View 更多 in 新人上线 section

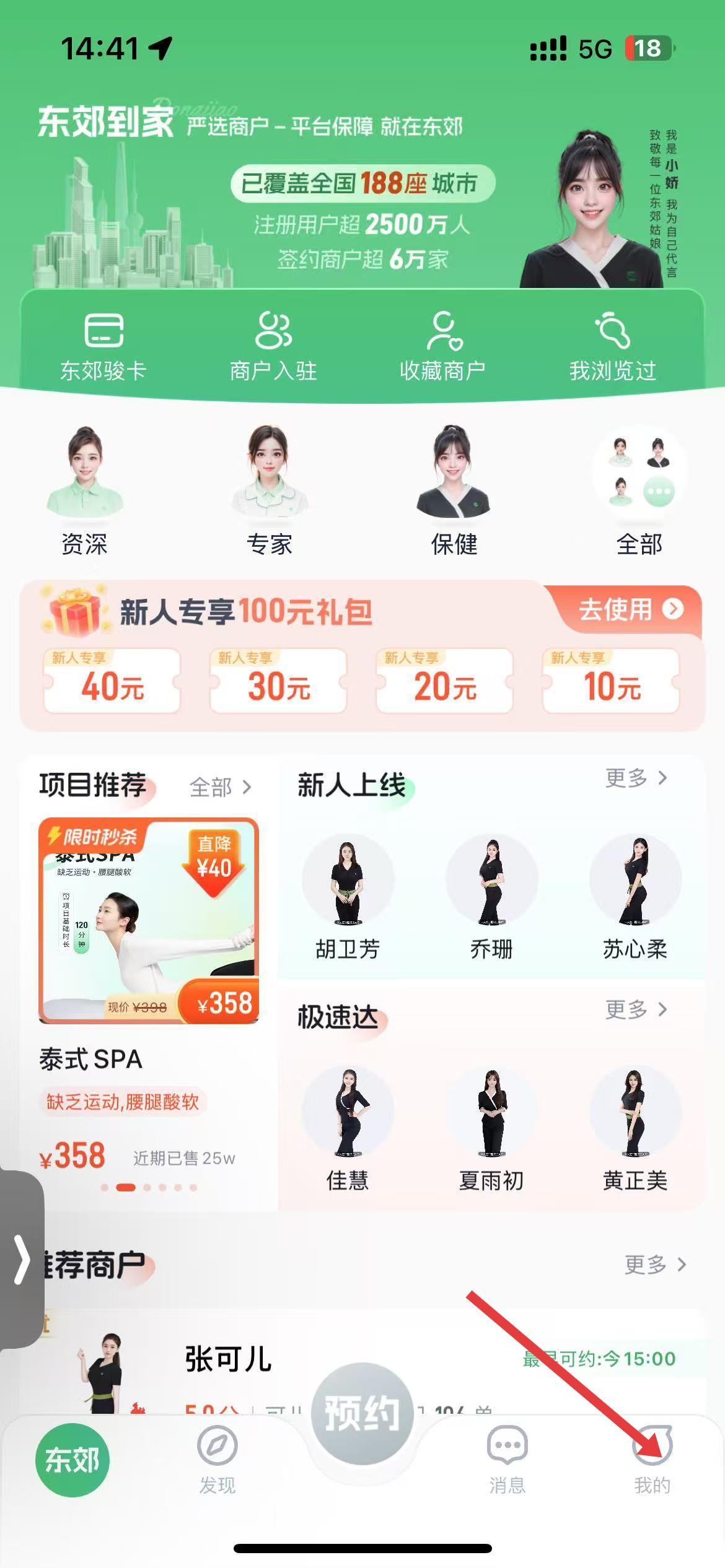pyautogui.click(x=636, y=778)
